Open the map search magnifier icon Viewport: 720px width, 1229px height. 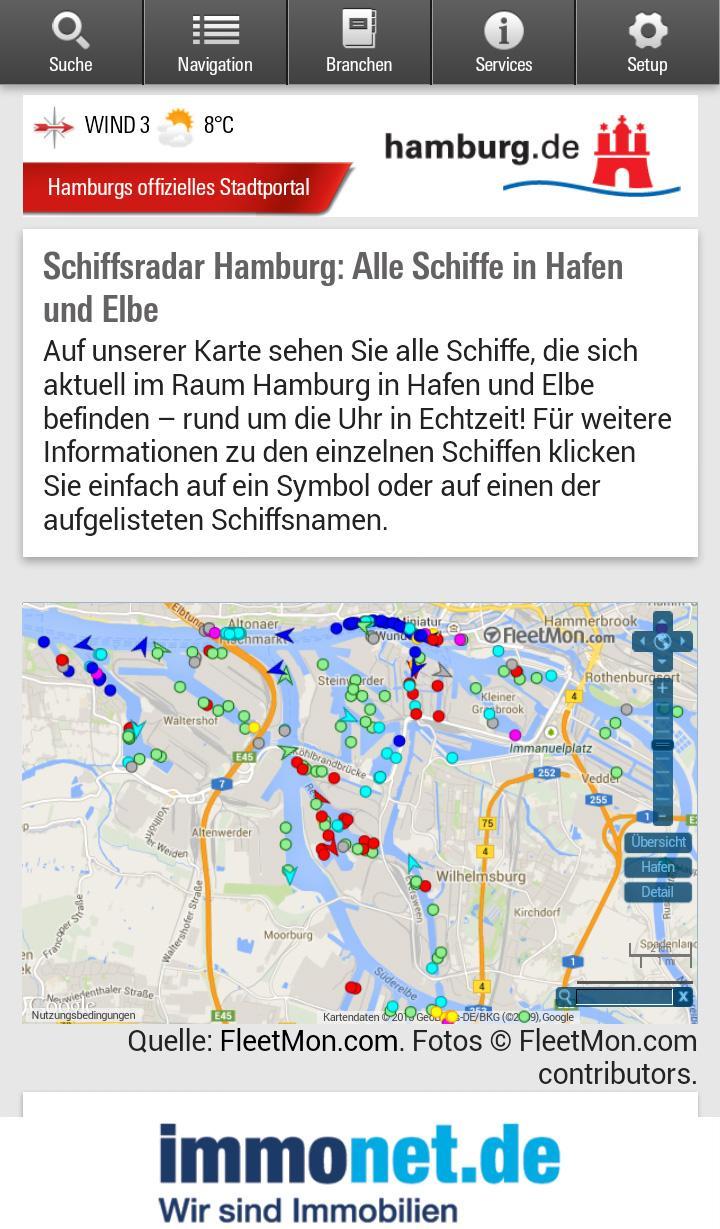[x=565, y=997]
